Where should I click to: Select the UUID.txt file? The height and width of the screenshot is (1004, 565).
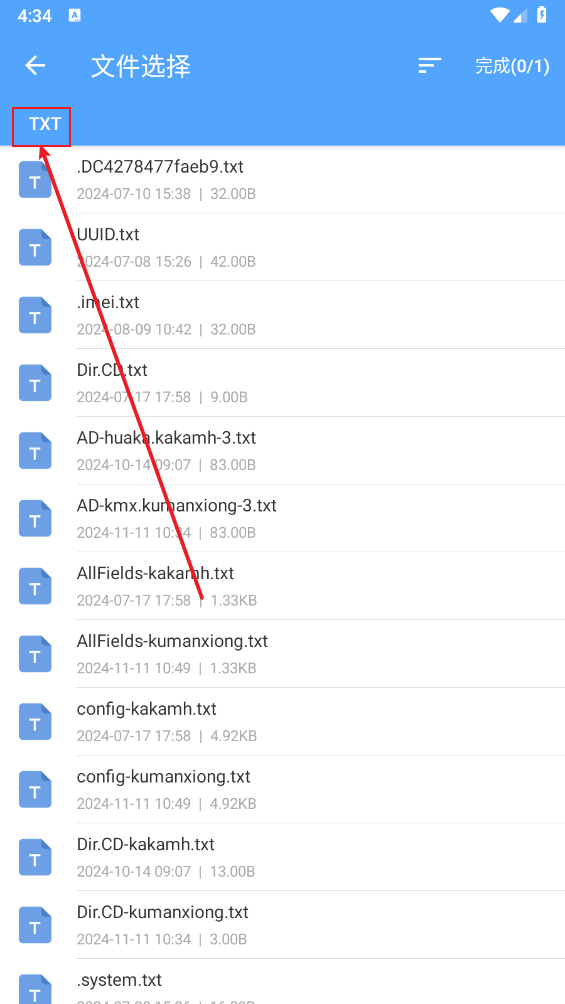point(282,248)
